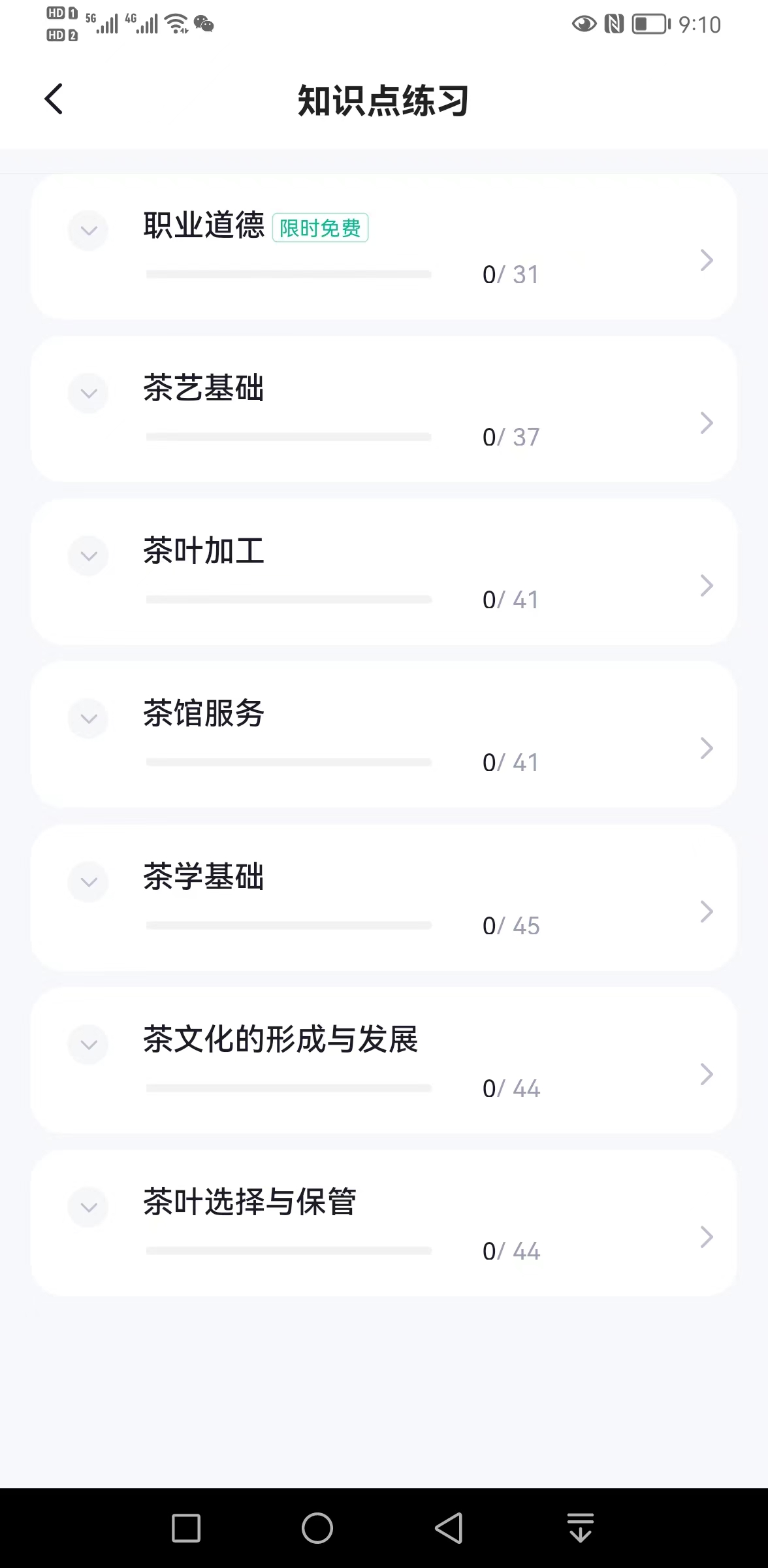The width and height of the screenshot is (768, 1568).
Task: Open 茶叶选择与保管 via its right arrow
Action: pyautogui.click(x=707, y=1235)
